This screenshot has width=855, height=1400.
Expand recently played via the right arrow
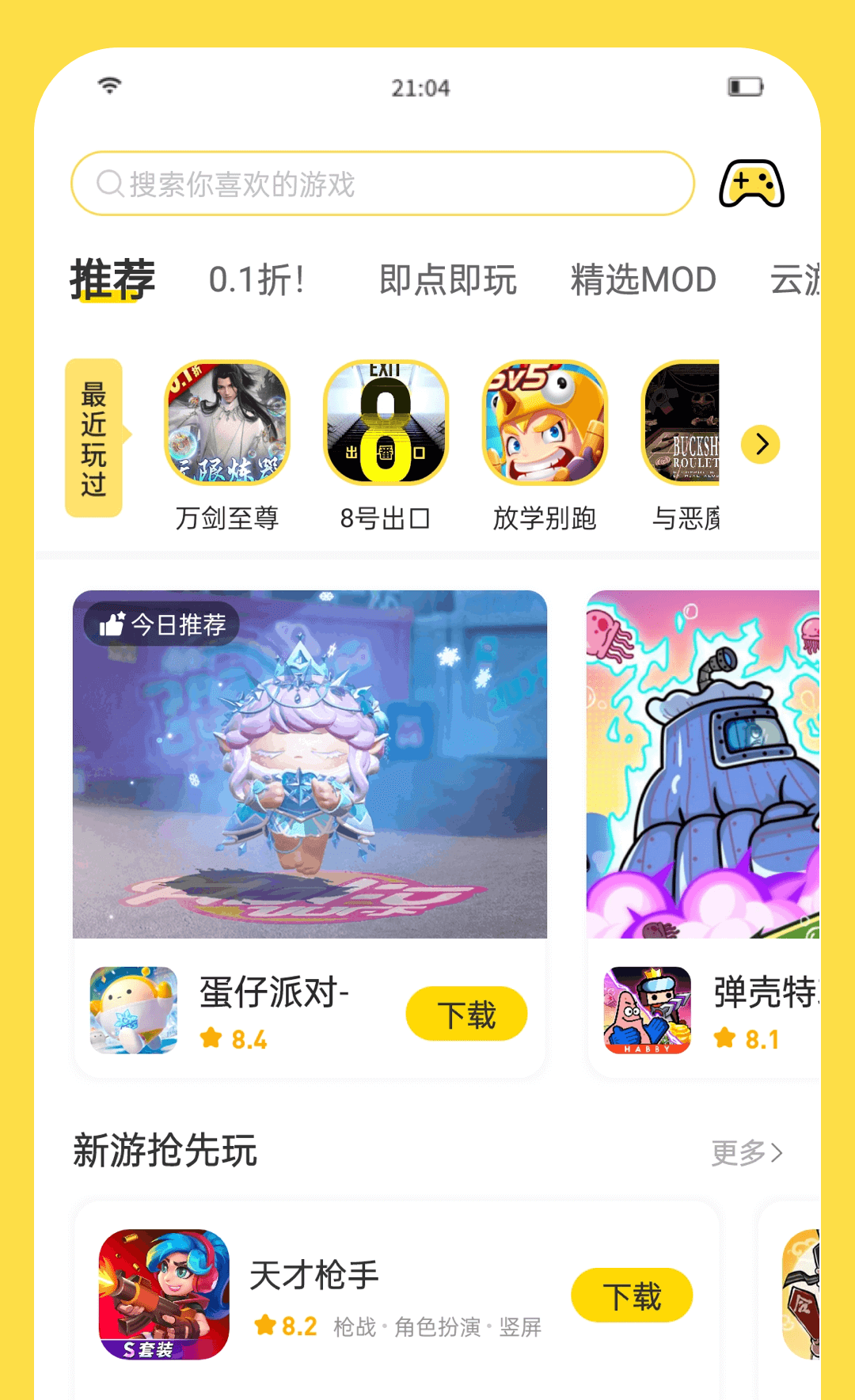point(760,445)
